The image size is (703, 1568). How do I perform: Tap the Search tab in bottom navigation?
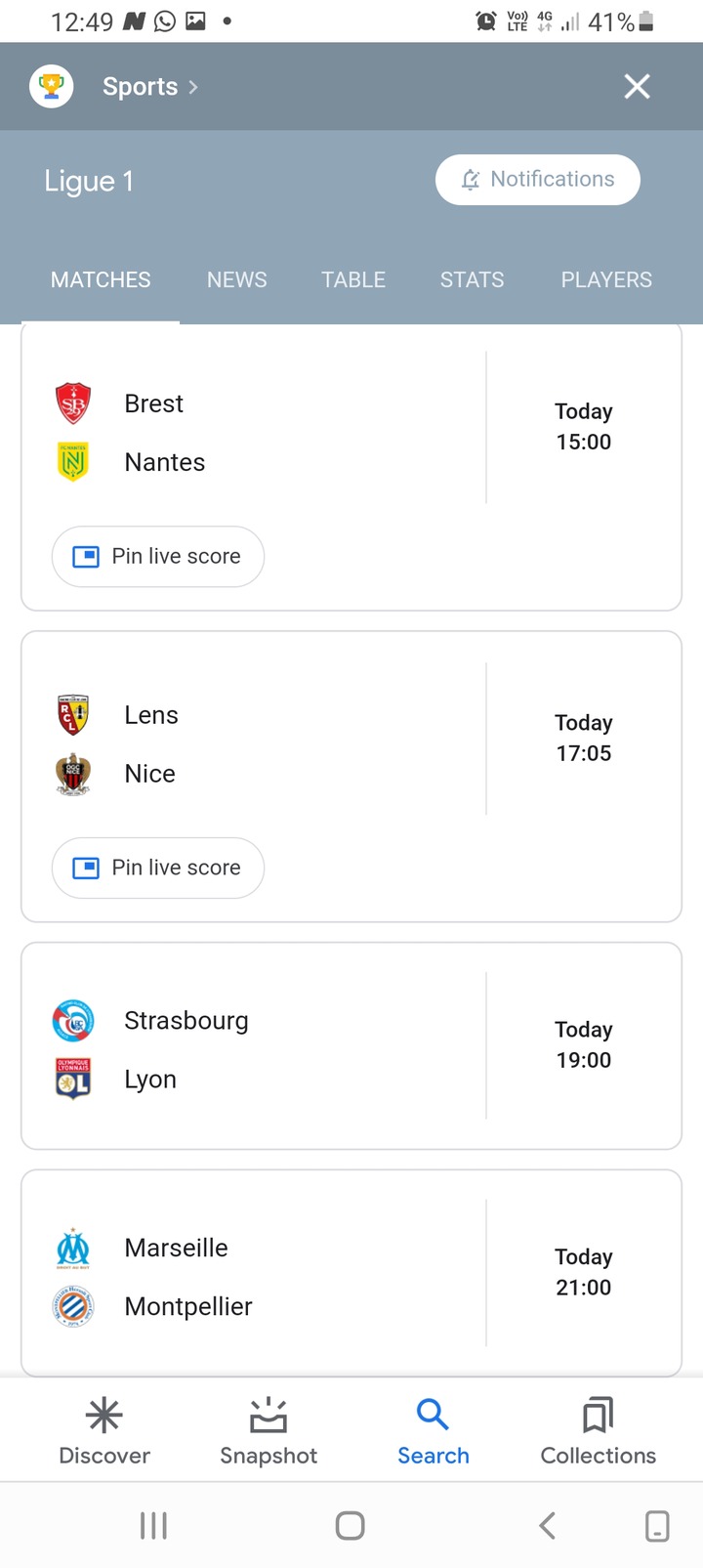434,1431
